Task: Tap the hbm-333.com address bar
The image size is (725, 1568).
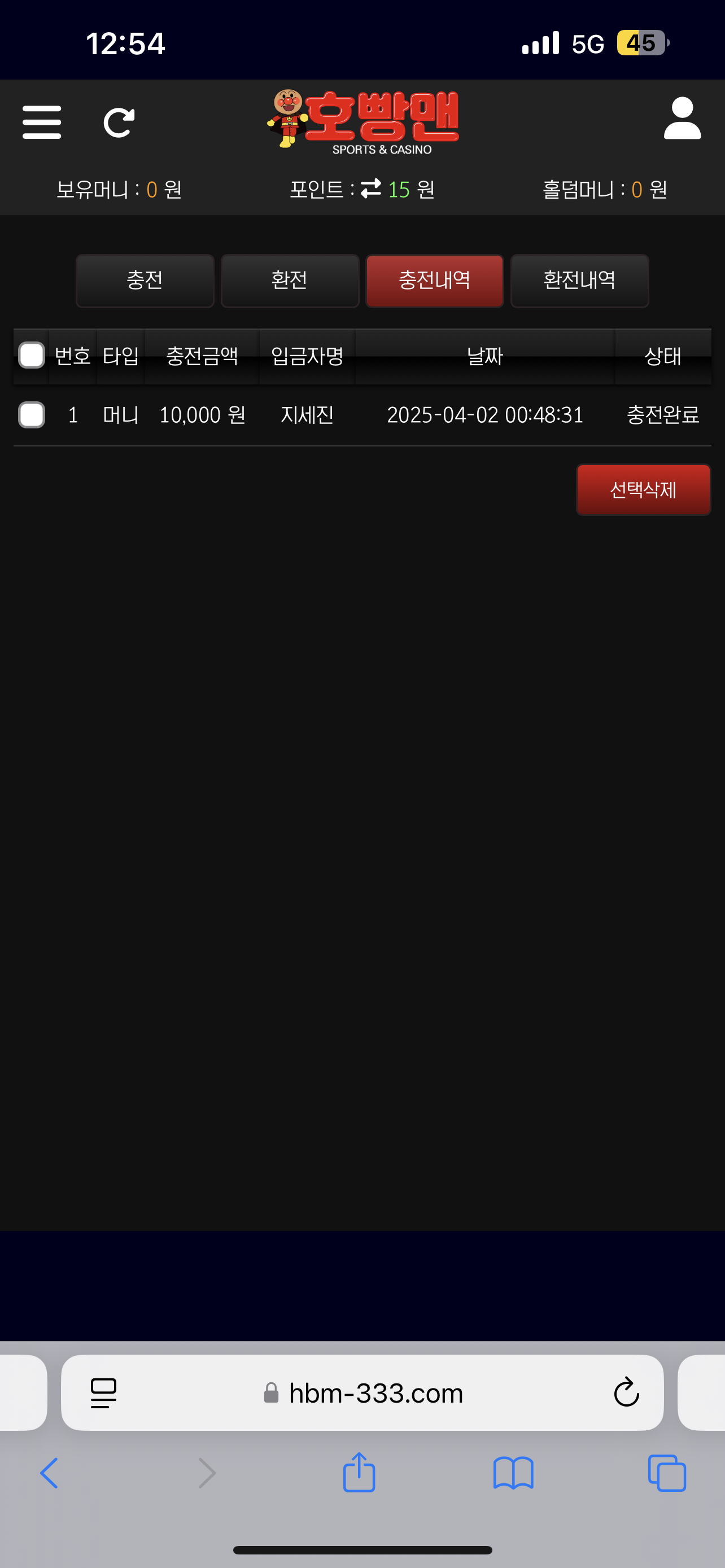Action: pos(375,1392)
